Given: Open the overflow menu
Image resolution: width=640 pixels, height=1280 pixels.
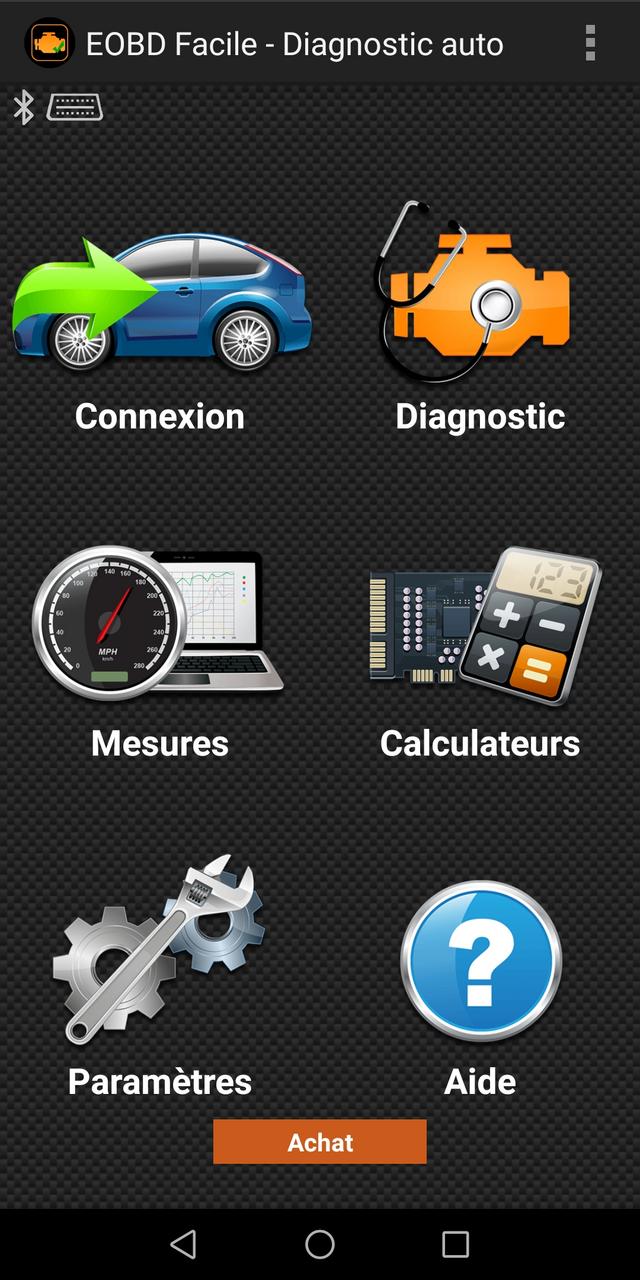Looking at the screenshot, I should [590, 43].
